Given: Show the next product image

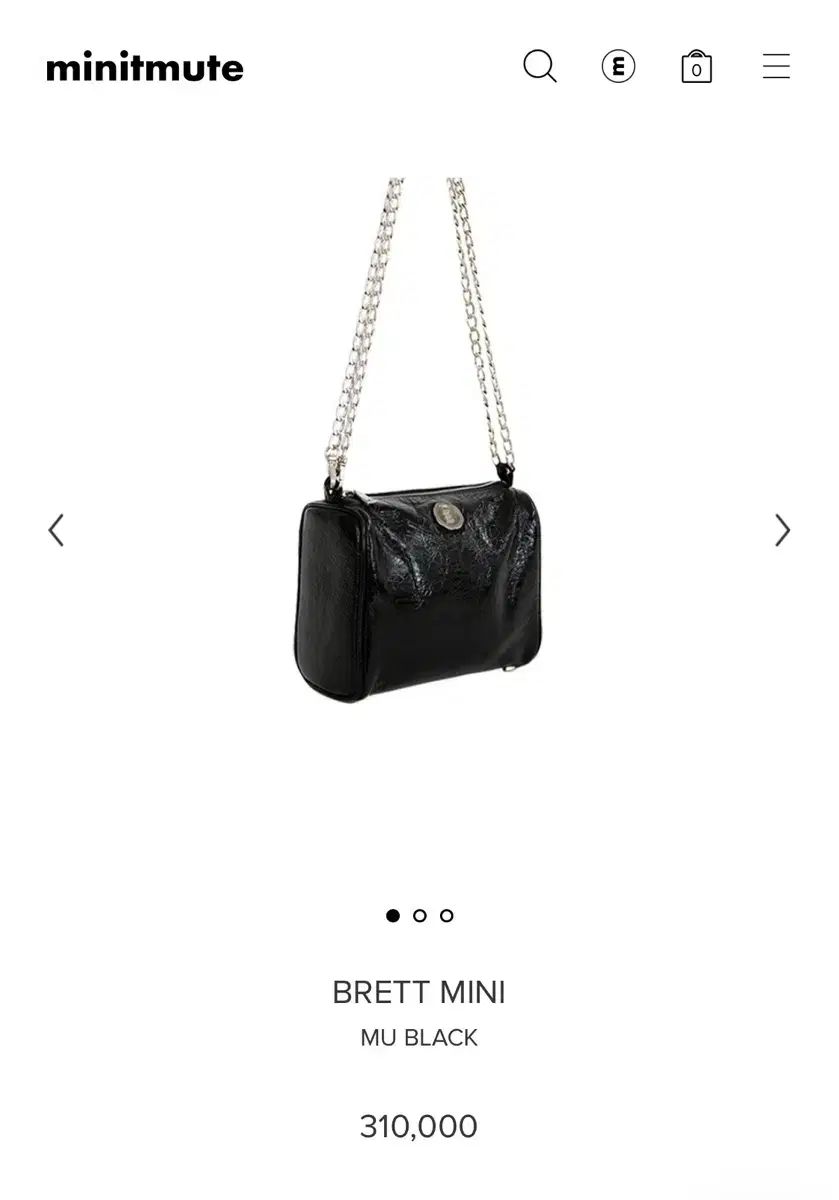Looking at the screenshot, I should 782,530.
